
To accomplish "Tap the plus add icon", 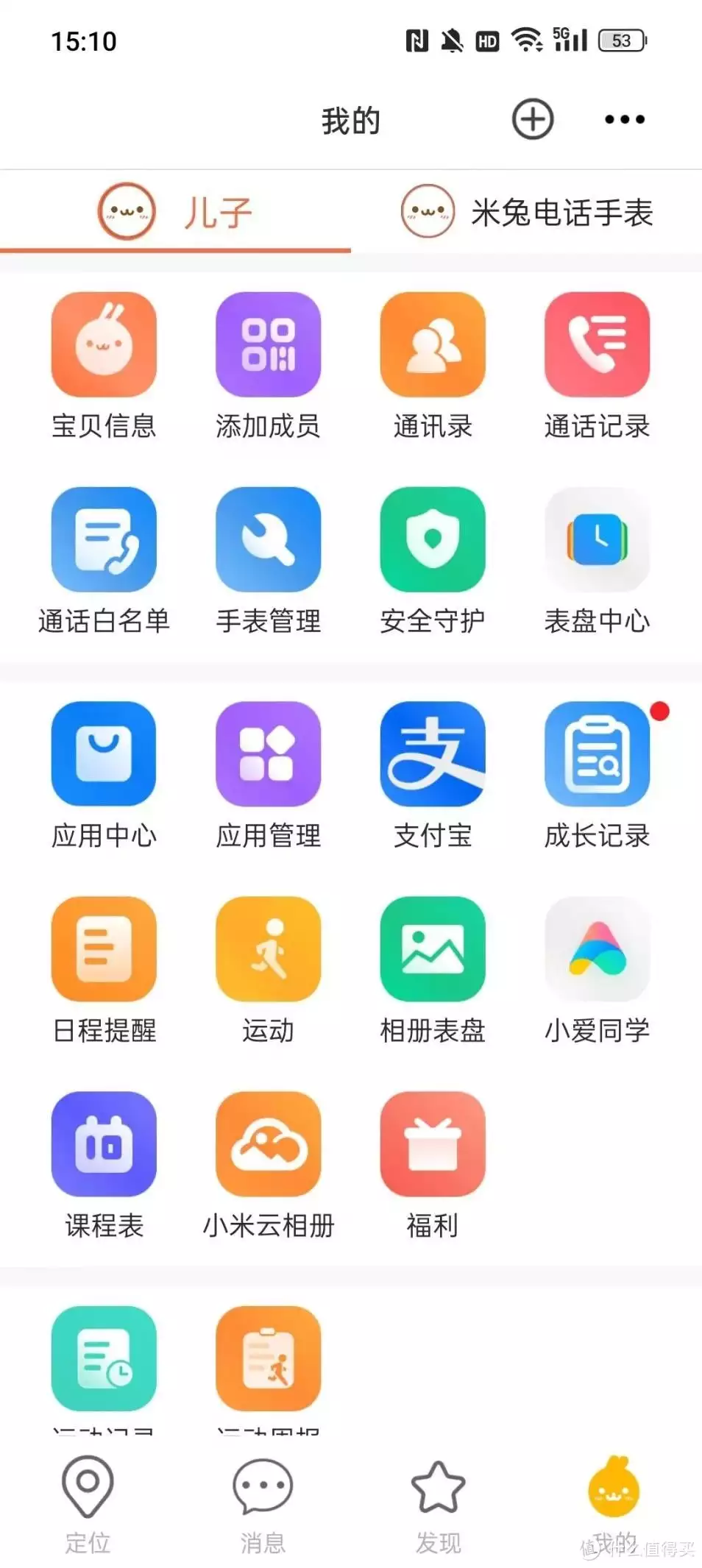I will [x=532, y=119].
